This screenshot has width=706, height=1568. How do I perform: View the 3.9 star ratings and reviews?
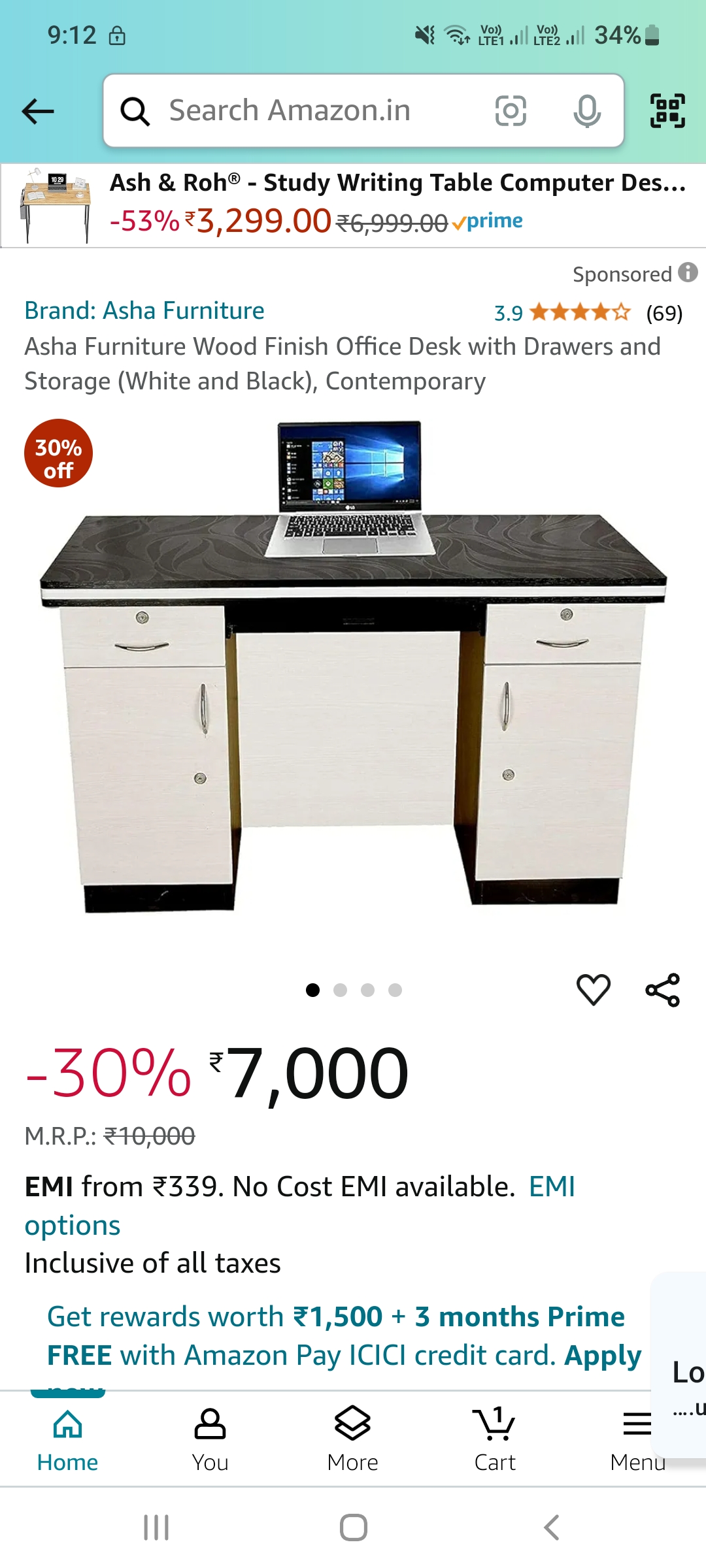coord(588,313)
